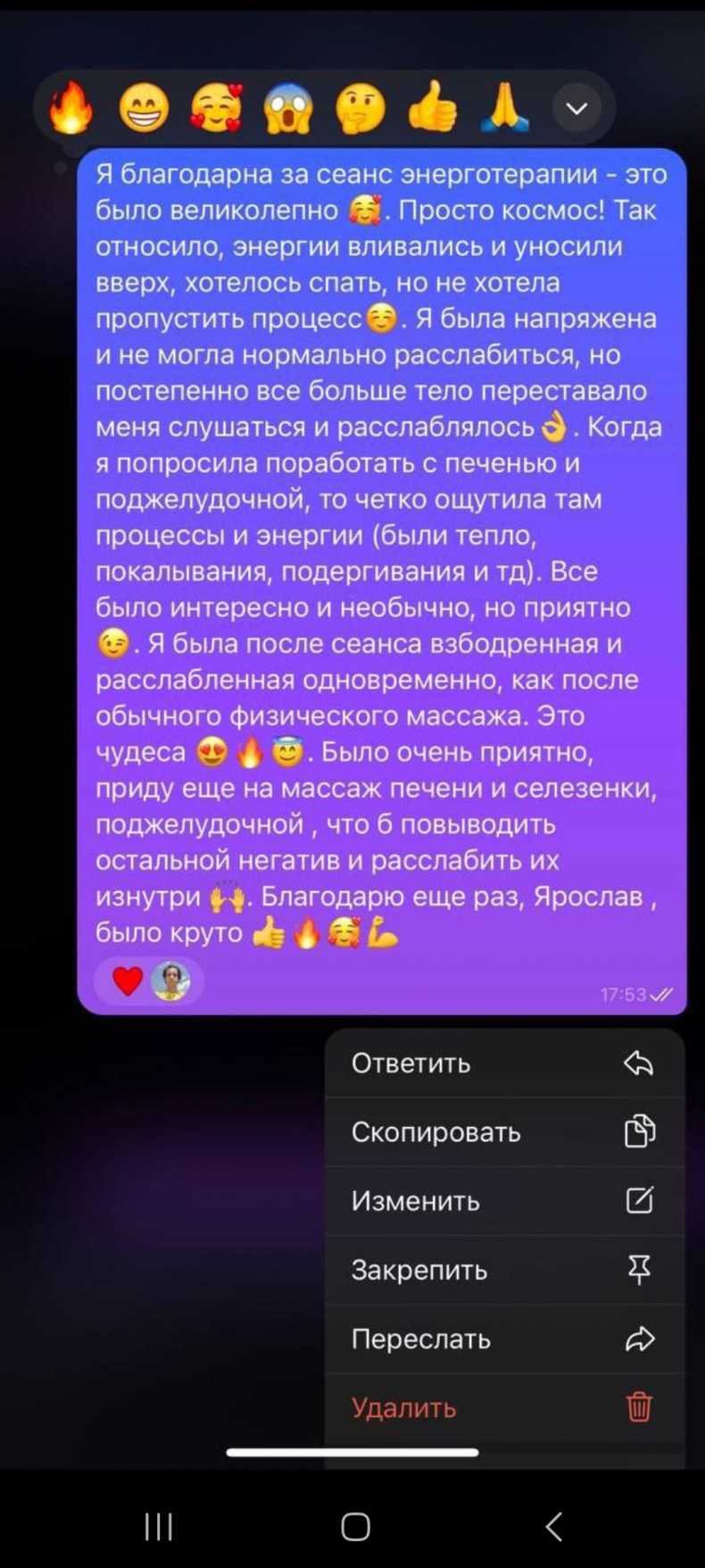
Task: Open the recent apps view
Action: pyautogui.click(x=158, y=1526)
